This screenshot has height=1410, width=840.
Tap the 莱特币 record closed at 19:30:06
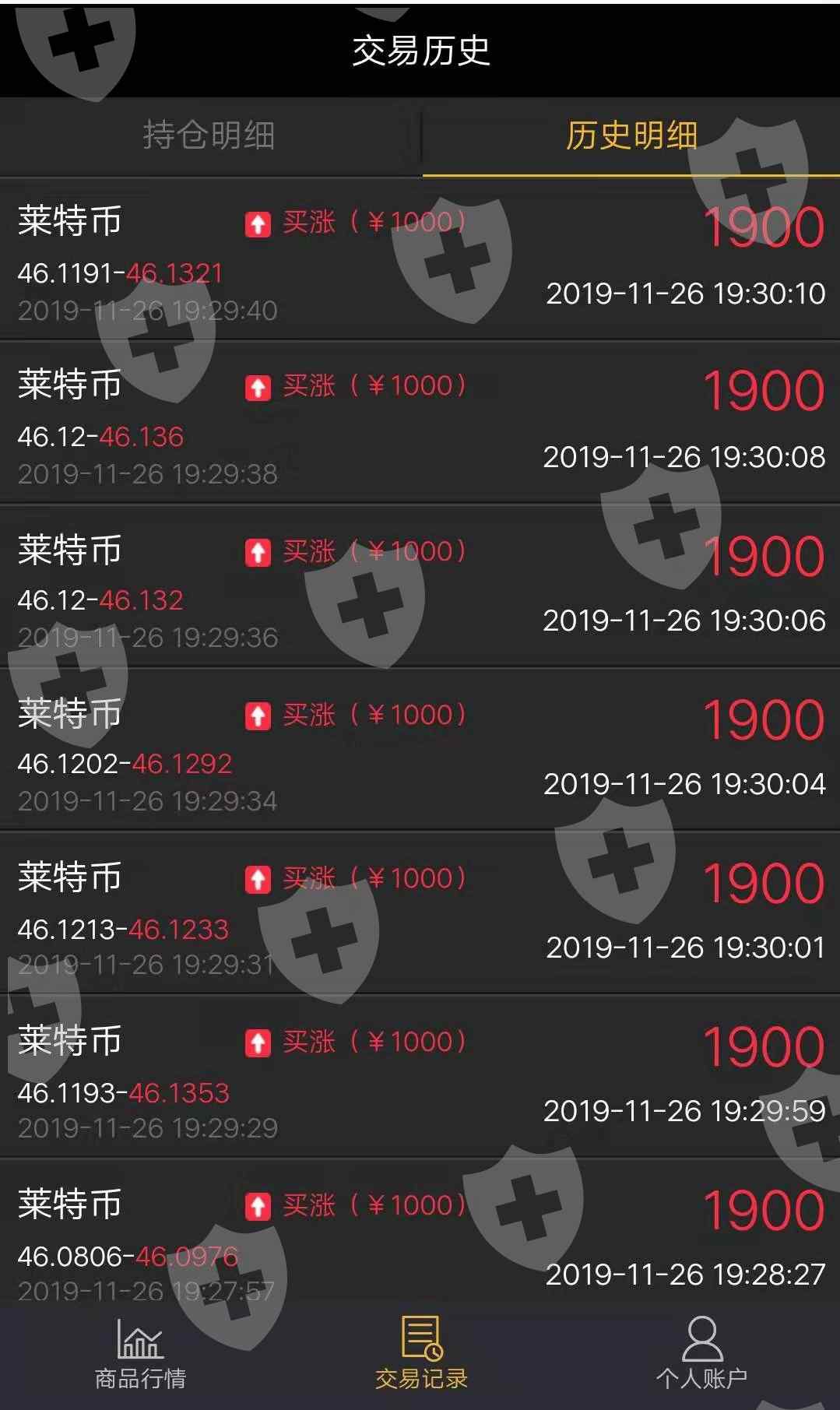click(420, 588)
